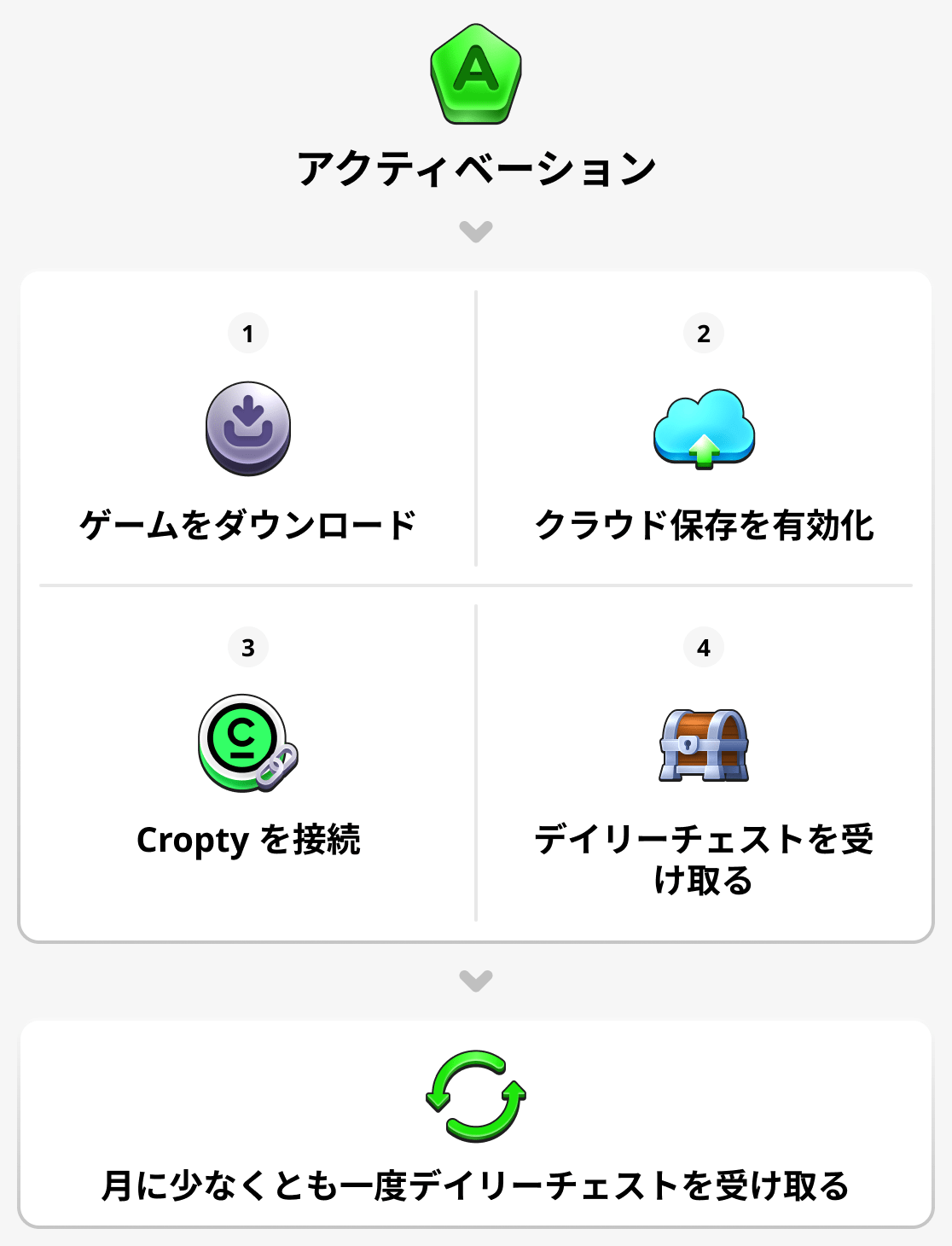952x1246 pixels.
Task: Click the green circular refresh arrows icon
Action: pyautogui.click(x=476, y=1095)
